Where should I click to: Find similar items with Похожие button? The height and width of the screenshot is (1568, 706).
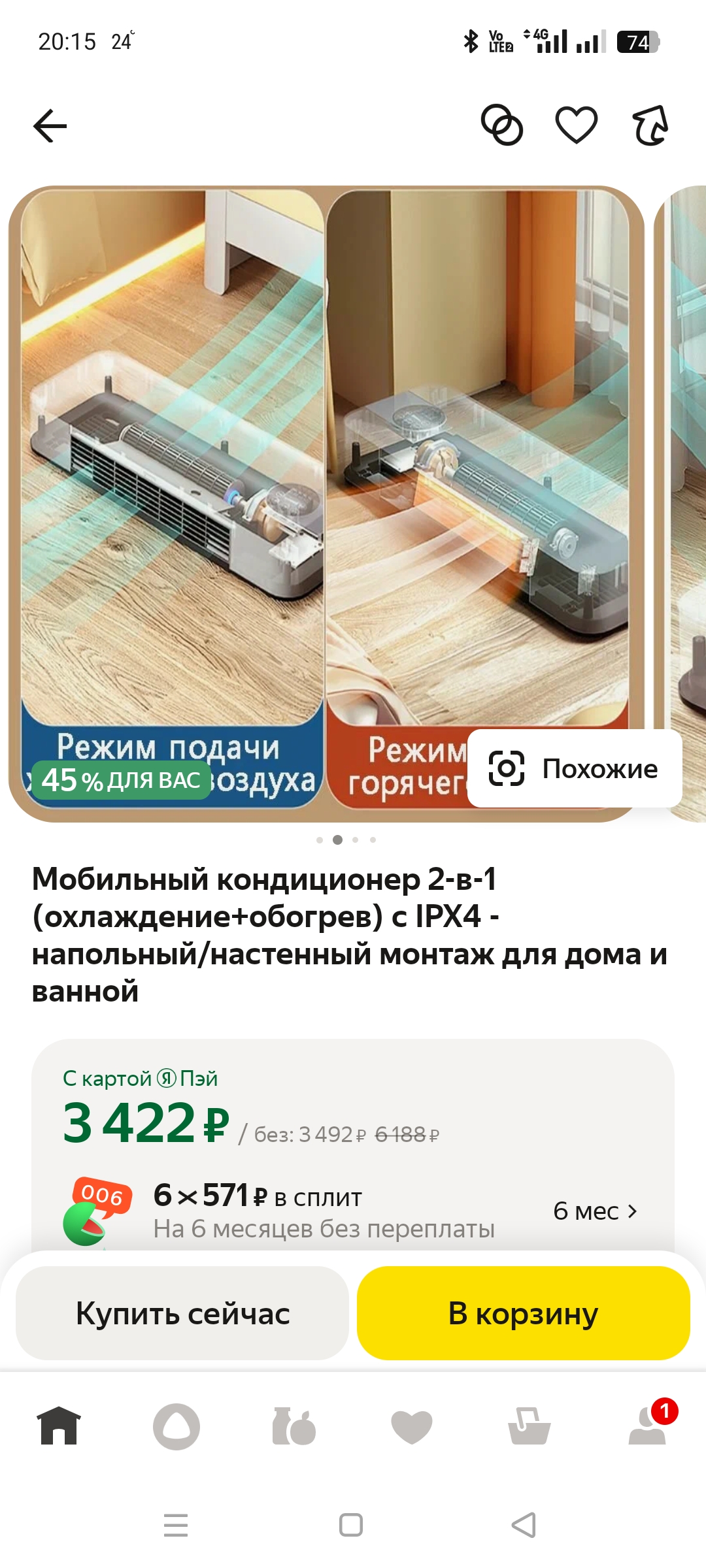click(x=575, y=768)
